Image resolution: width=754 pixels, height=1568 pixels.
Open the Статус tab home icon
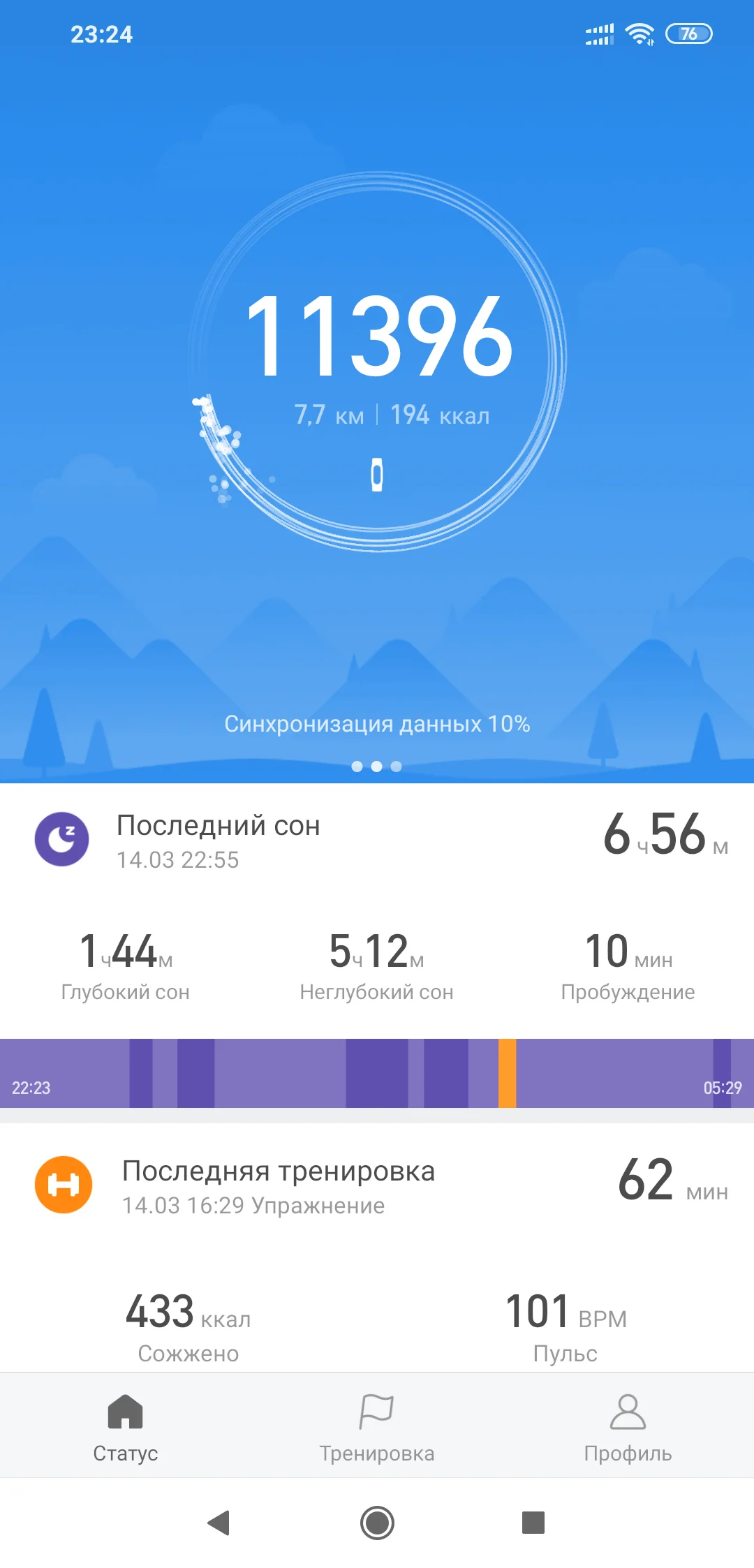(x=124, y=1410)
